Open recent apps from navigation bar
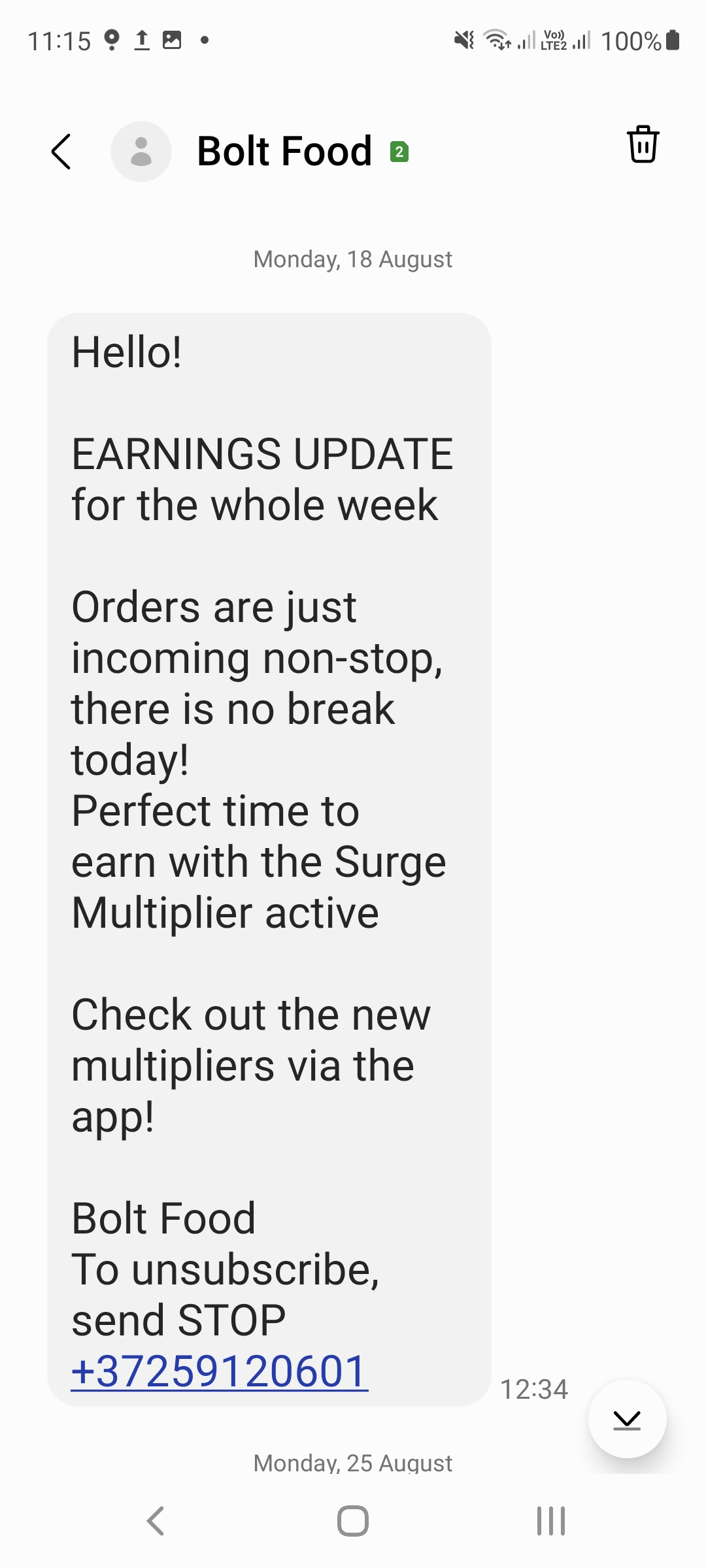This screenshot has height=1568, width=706. (x=550, y=1521)
